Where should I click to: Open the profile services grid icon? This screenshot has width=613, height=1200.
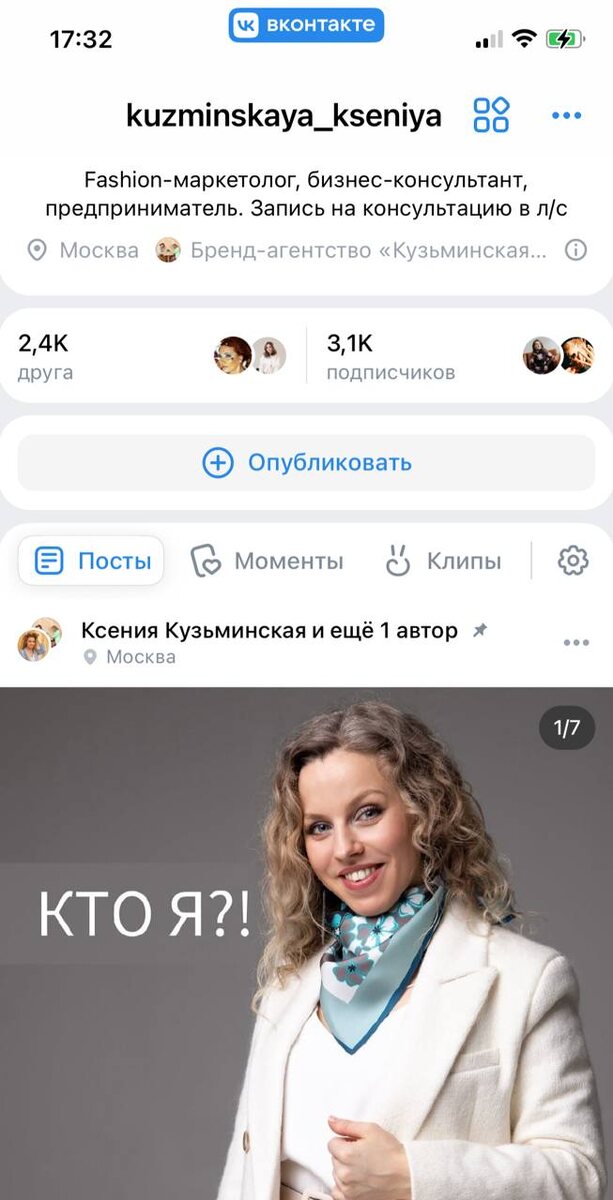click(x=491, y=115)
